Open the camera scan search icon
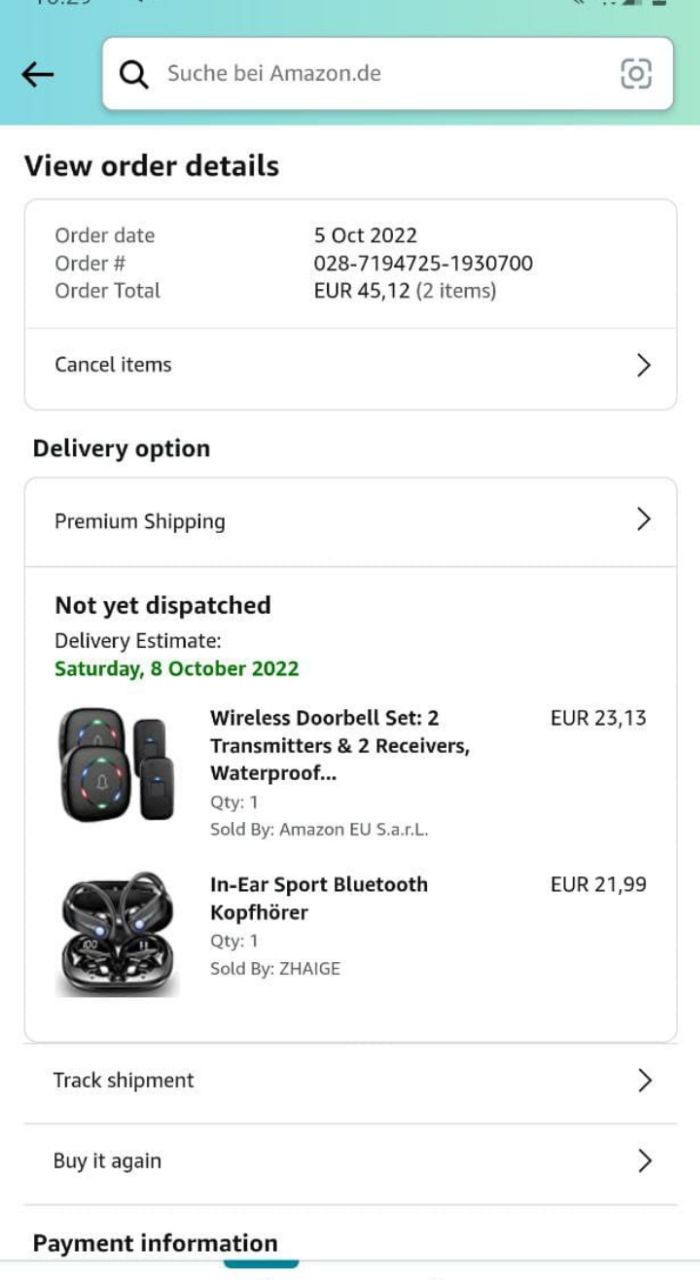700x1280 pixels. [x=636, y=74]
